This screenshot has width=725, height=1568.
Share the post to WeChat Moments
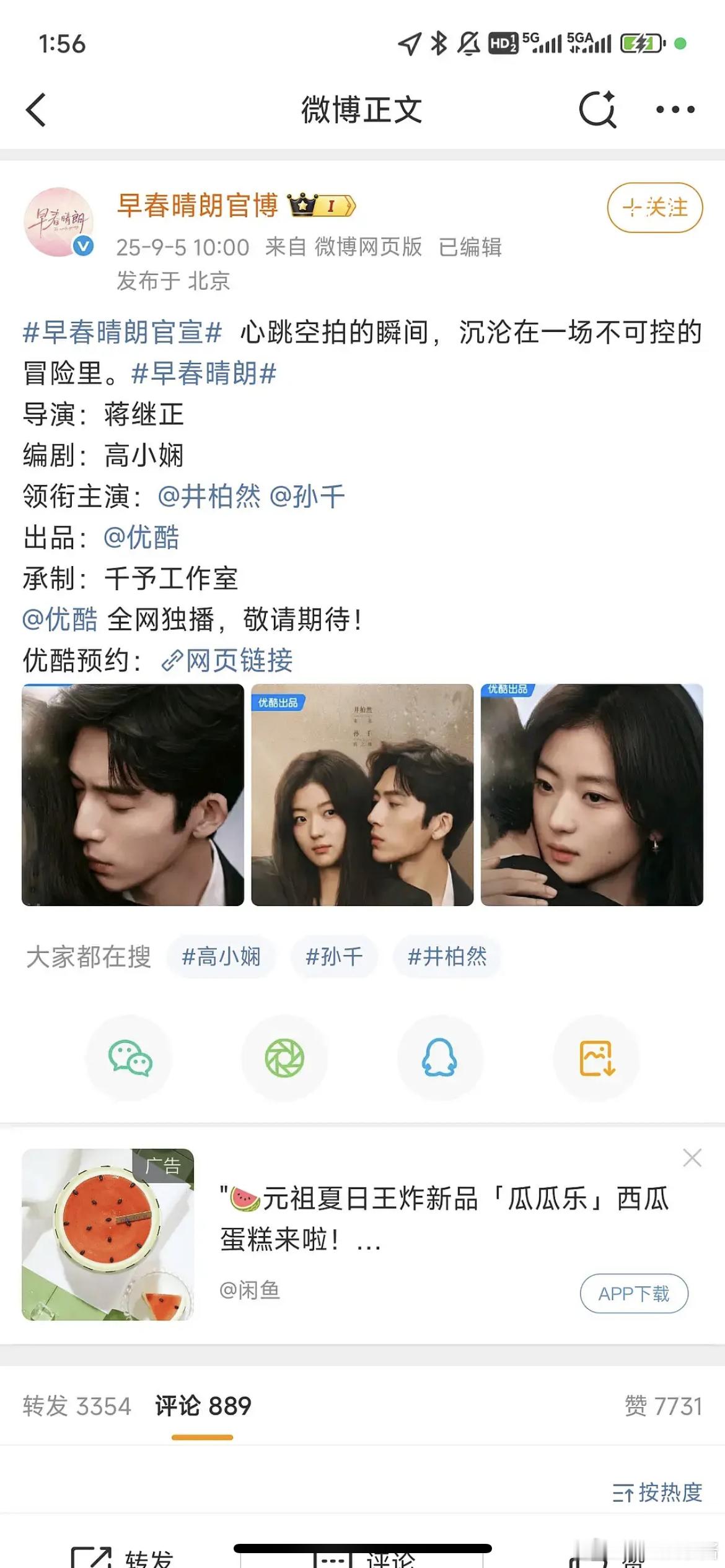coord(284,1058)
